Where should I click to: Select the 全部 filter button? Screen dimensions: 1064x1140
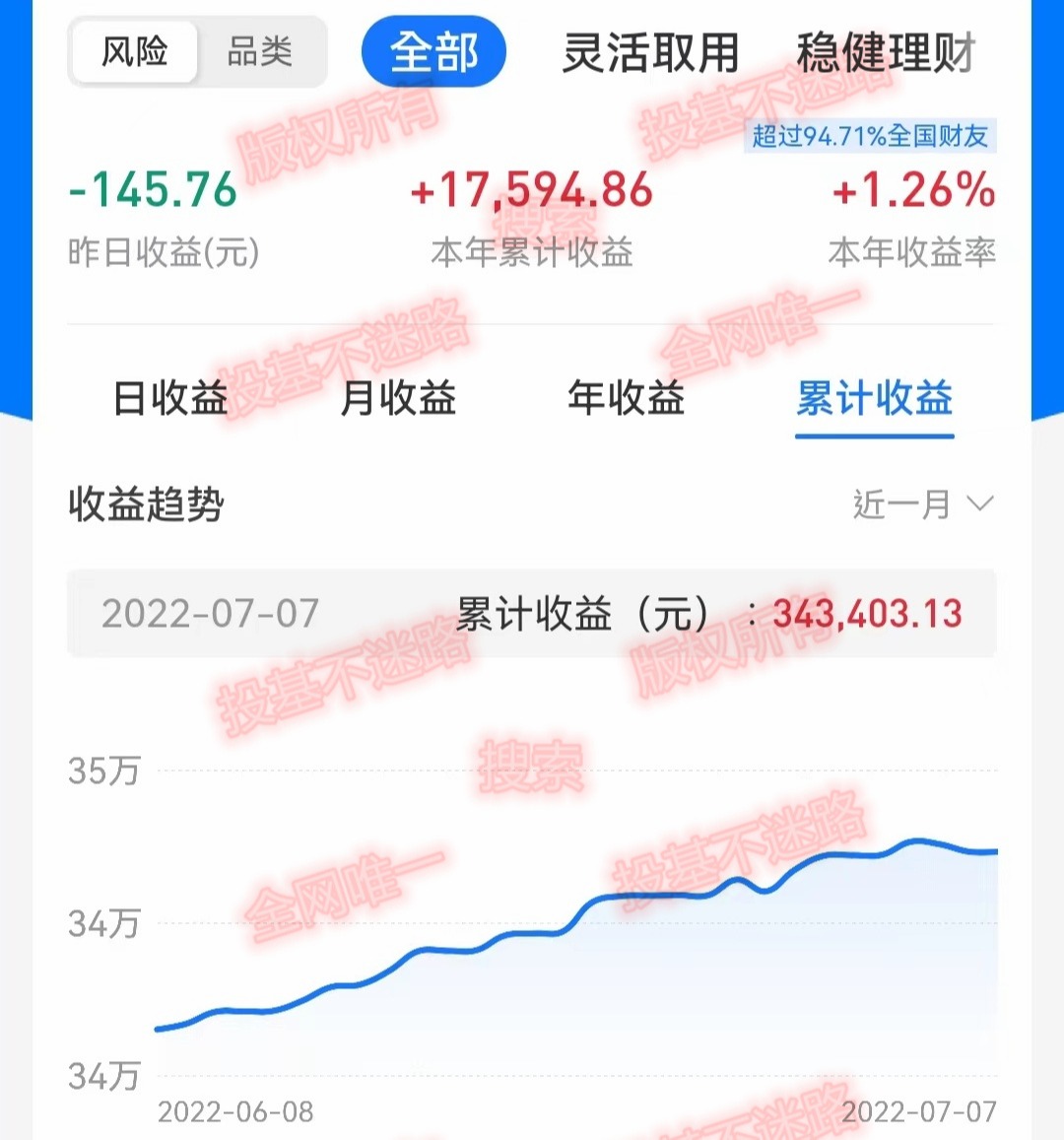[433, 51]
